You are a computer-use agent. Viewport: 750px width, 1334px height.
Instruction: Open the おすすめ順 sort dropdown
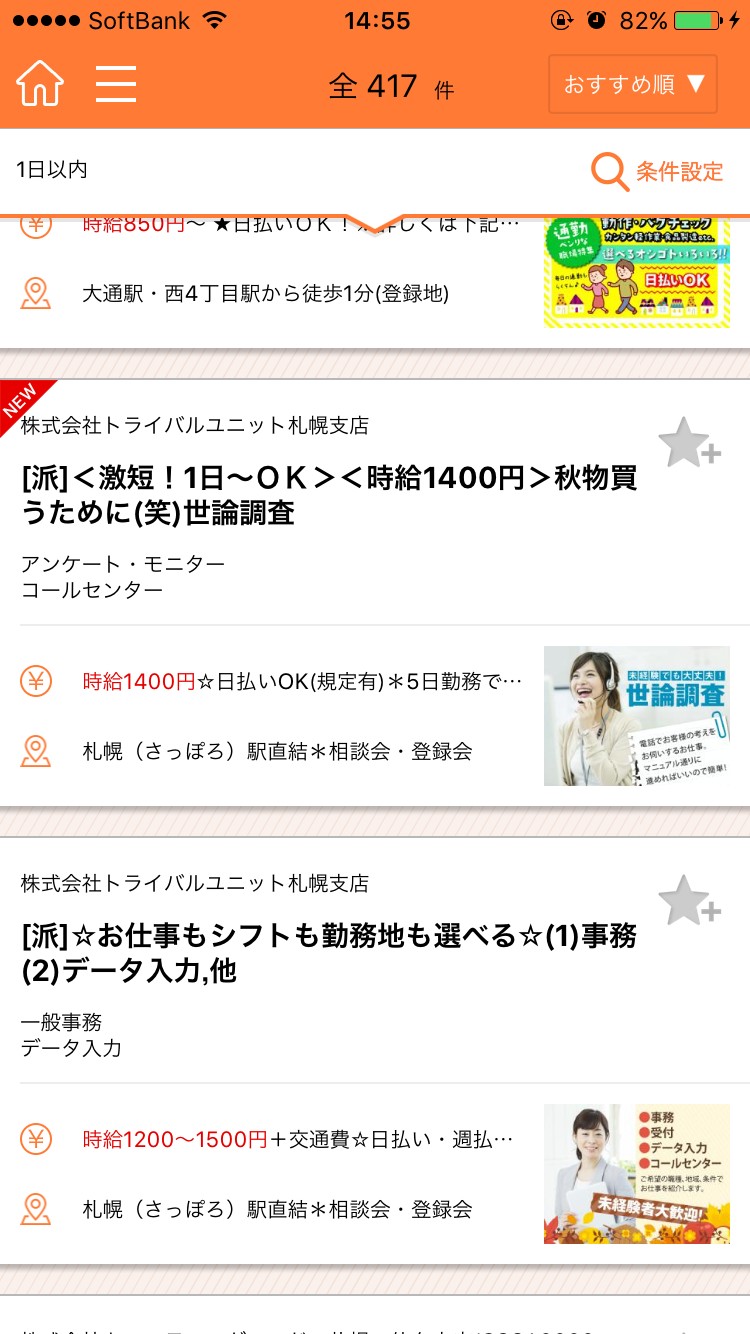coord(633,84)
